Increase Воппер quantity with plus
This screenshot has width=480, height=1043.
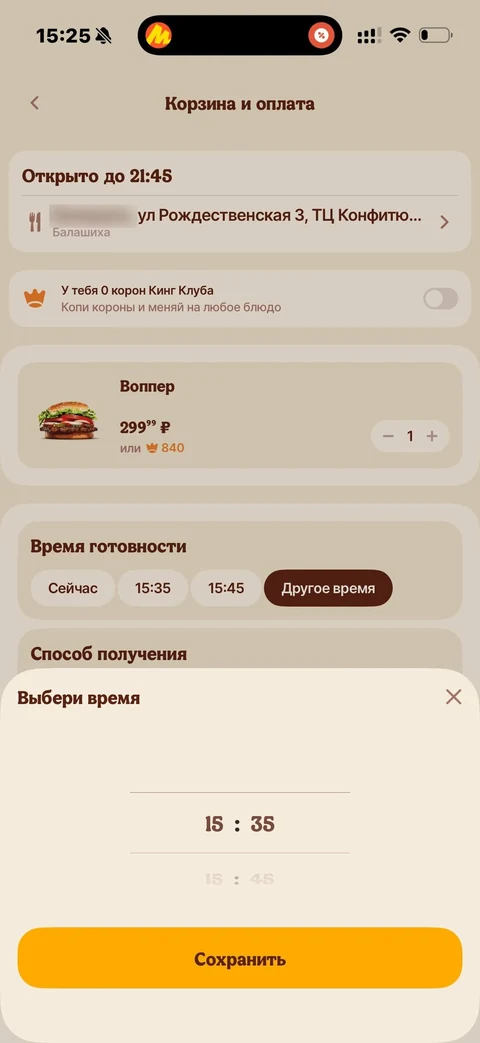(432, 436)
